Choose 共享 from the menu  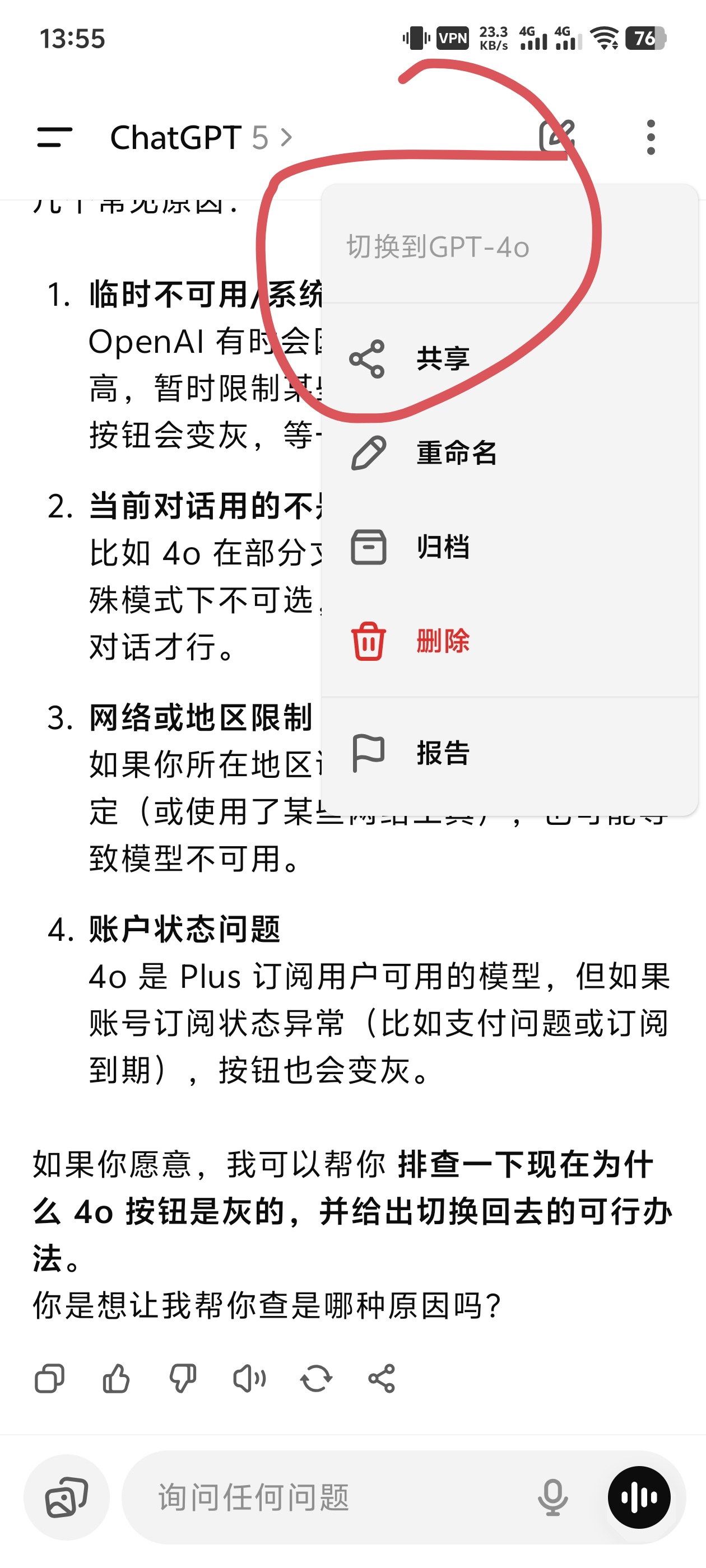pyautogui.click(x=442, y=358)
